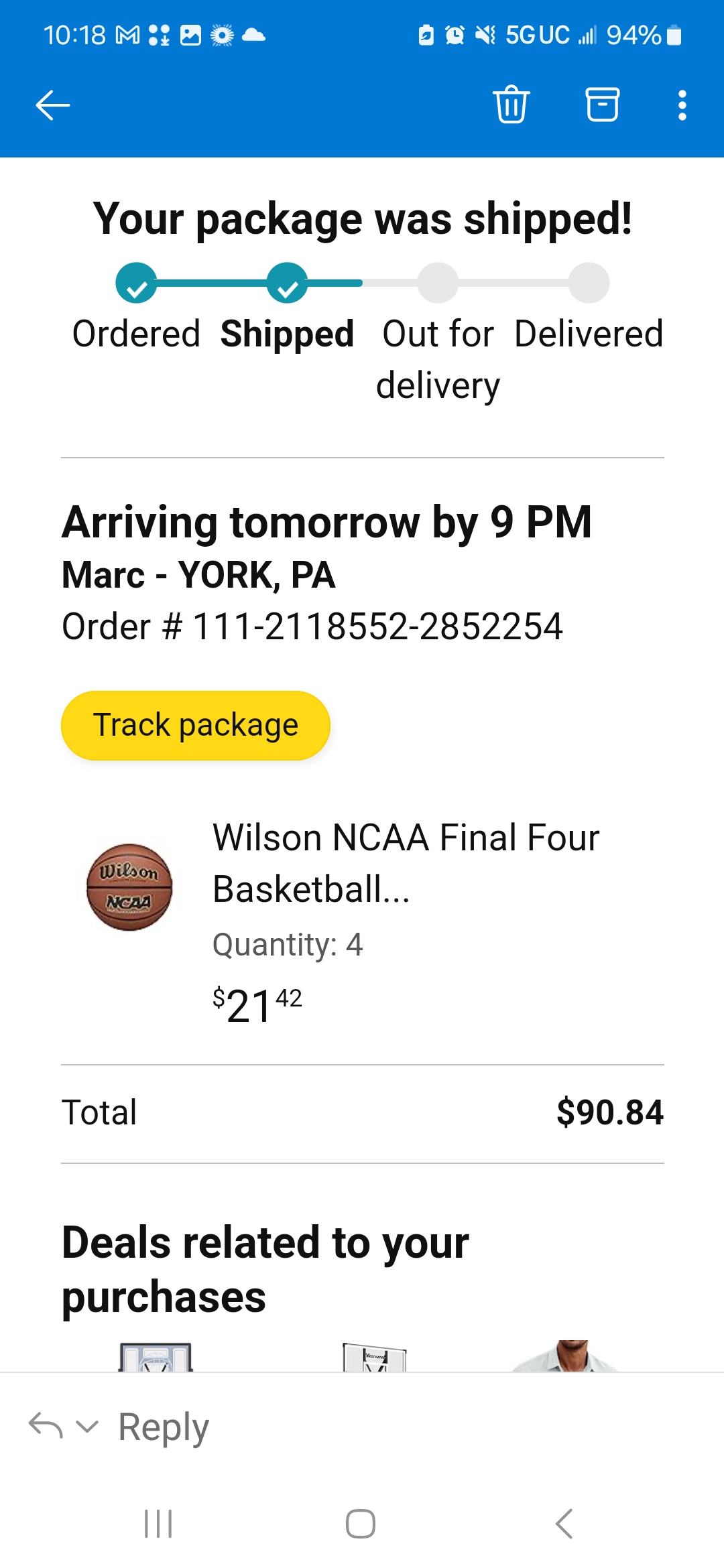Return to the home screen

[x=361, y=1524]
